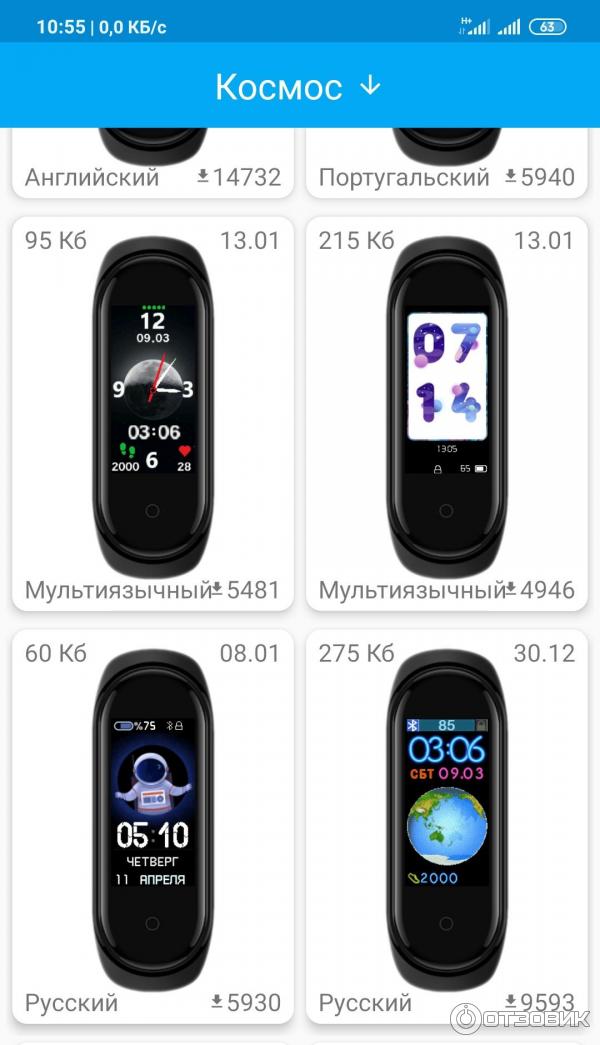This screenshot has height=1045, width=600.
Task: Expand the Космос category dropdown
Action: pos(299,87)
